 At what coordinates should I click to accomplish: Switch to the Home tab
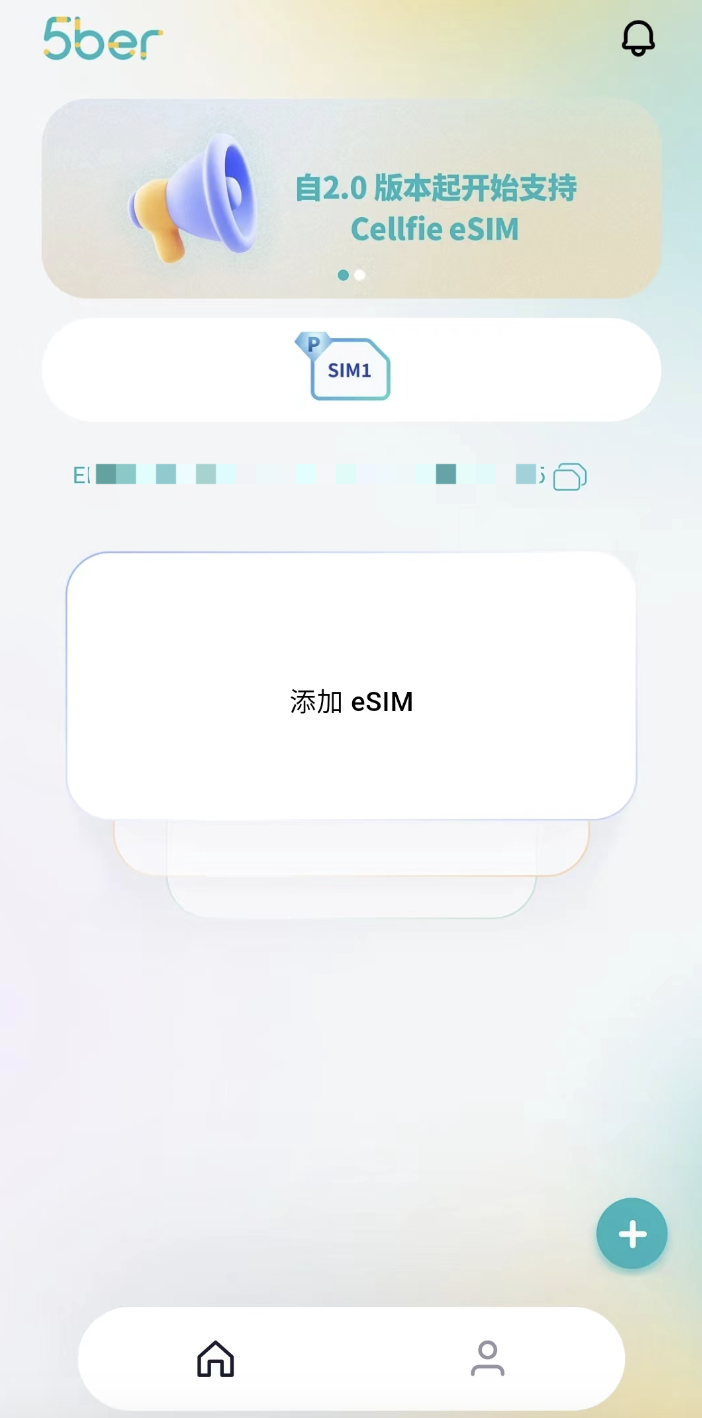215,1359
